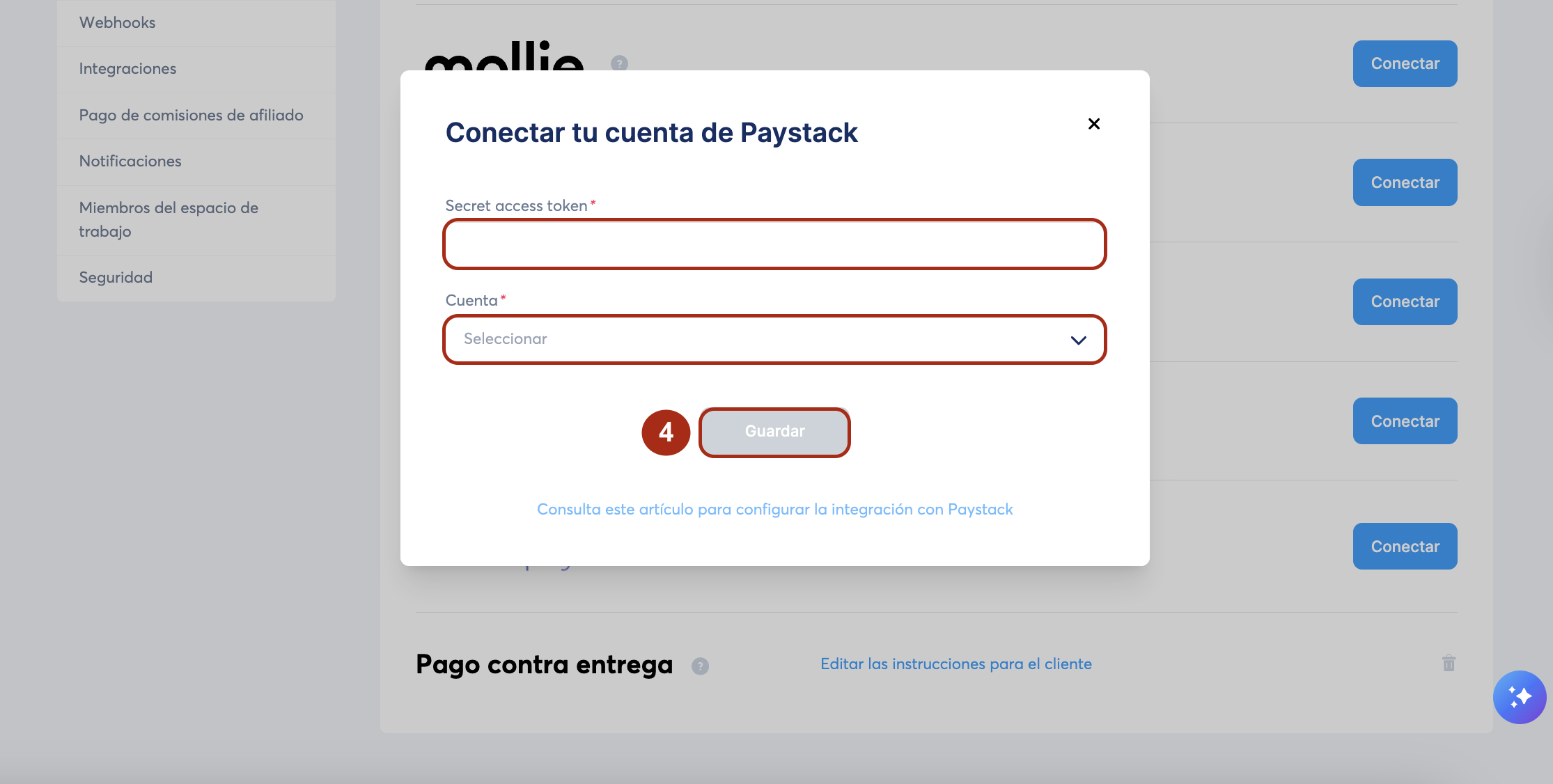This screenshot has height=784, width=1553.
Task: Open Miembros del espacio de trabajo
Action: (169, 219)
